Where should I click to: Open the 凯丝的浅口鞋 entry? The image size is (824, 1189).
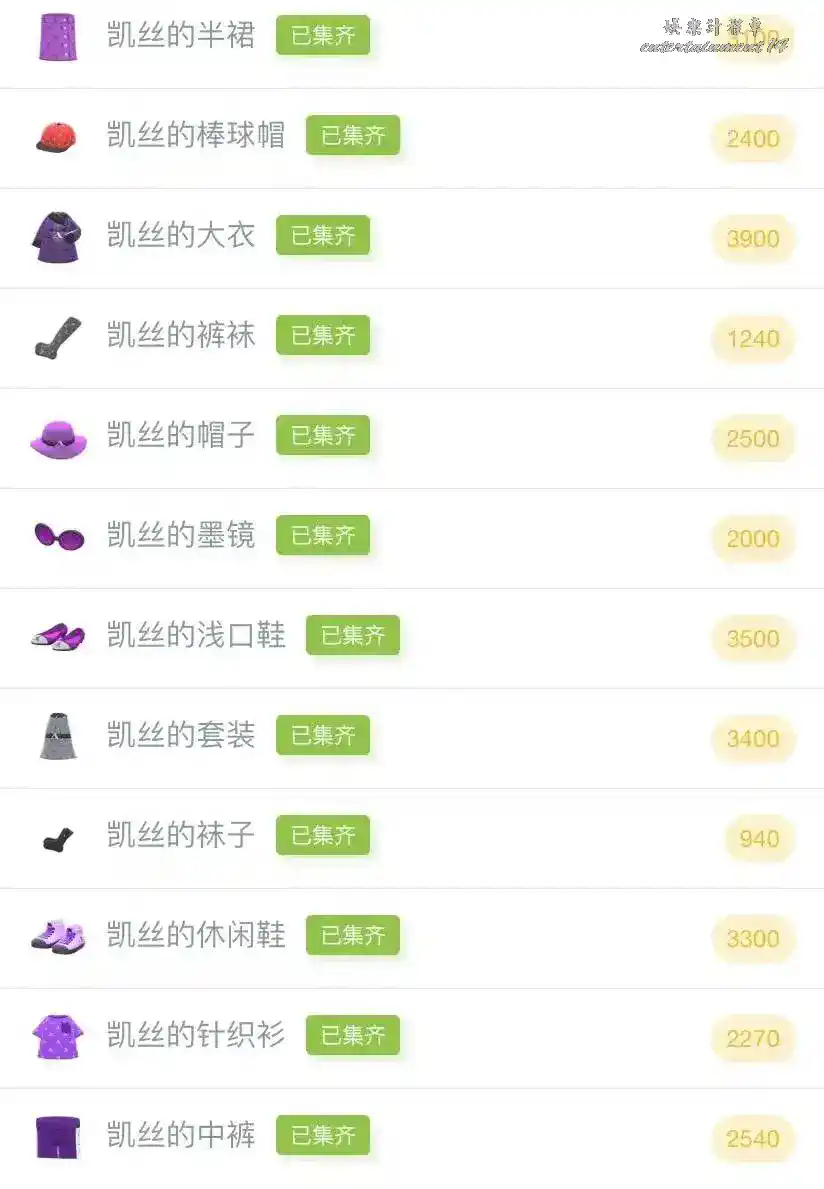[x=196, y=636]
